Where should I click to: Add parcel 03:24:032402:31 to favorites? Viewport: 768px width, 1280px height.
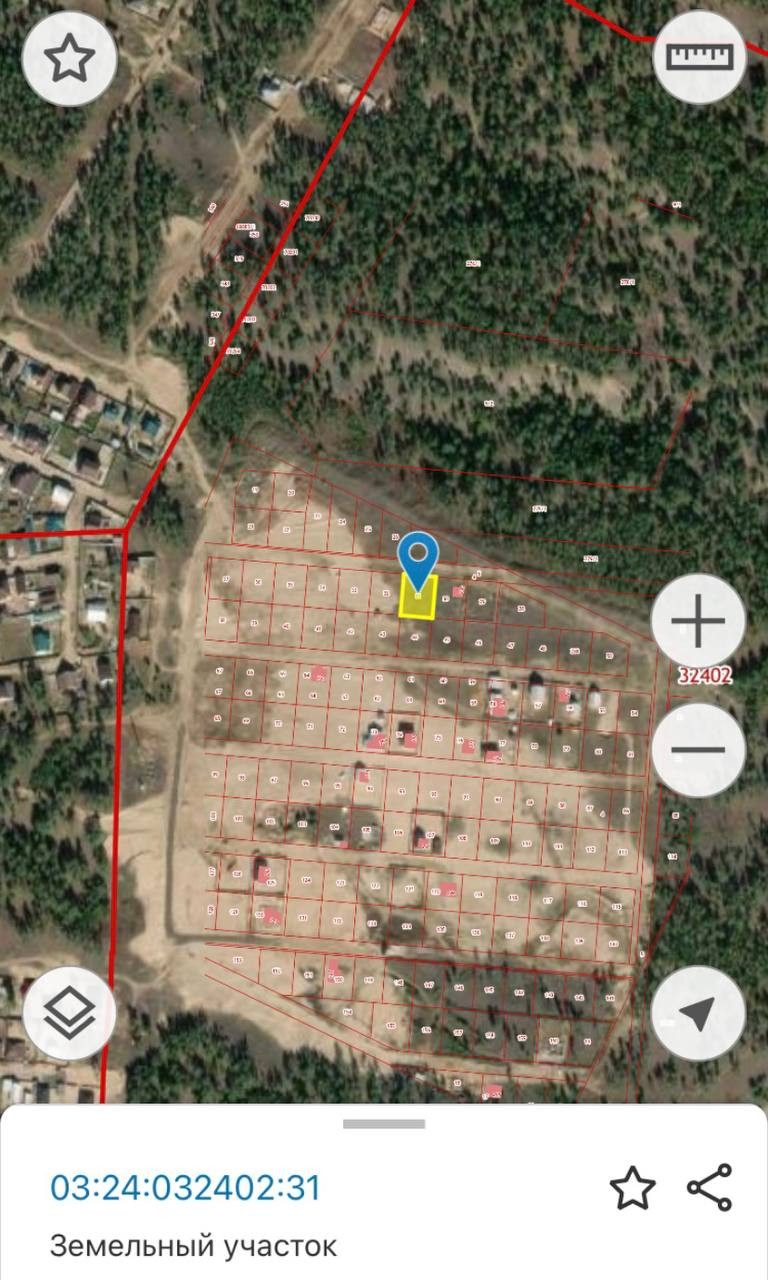coord(632,1189)
